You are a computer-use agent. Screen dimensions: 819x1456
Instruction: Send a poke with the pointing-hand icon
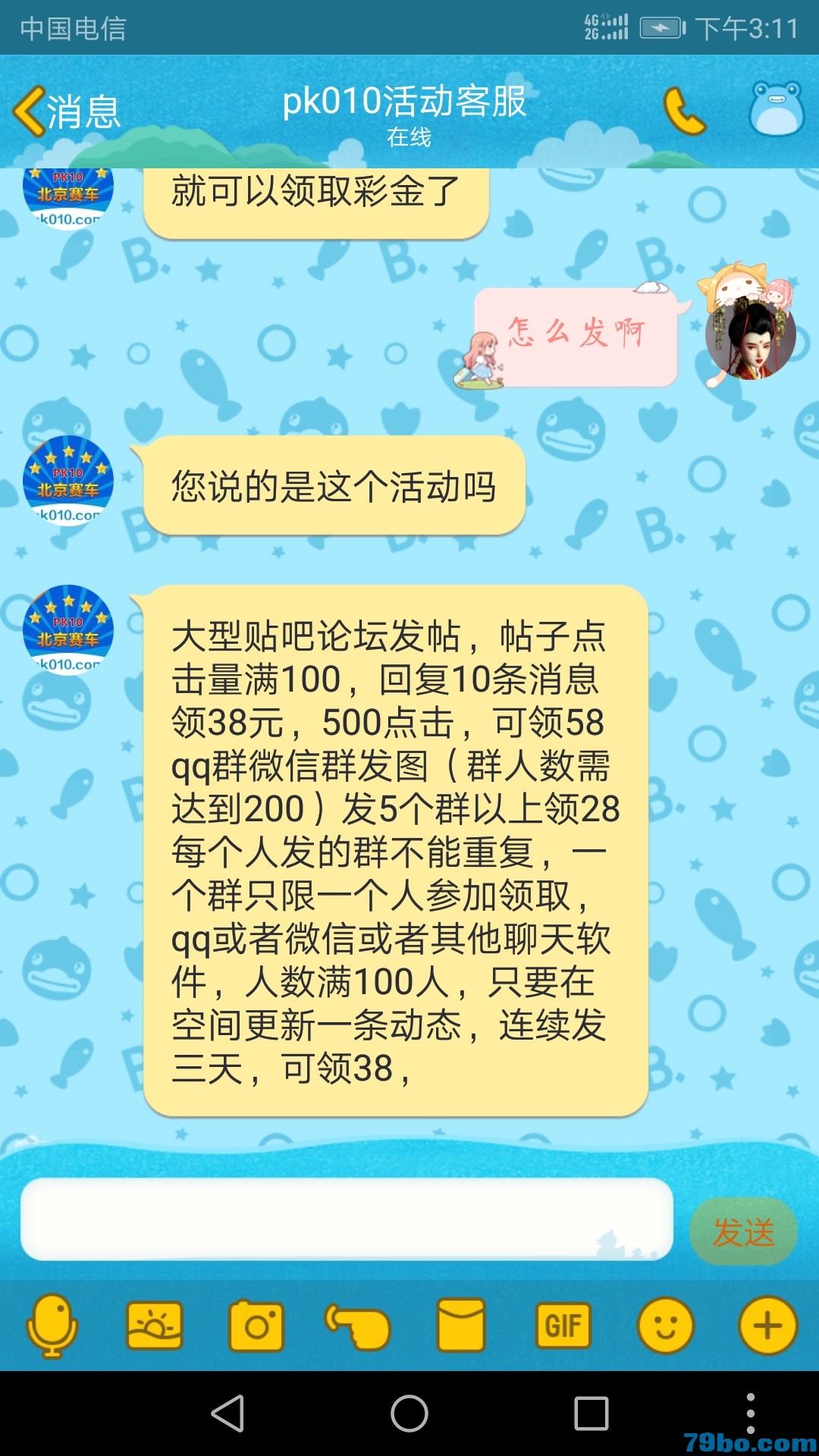pyautogui.click(x=358, y=1326)
